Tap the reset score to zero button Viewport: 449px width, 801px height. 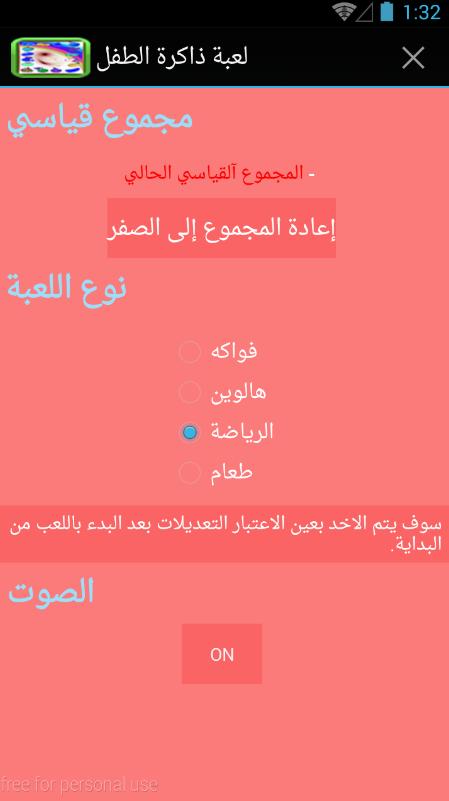[222, 228]
